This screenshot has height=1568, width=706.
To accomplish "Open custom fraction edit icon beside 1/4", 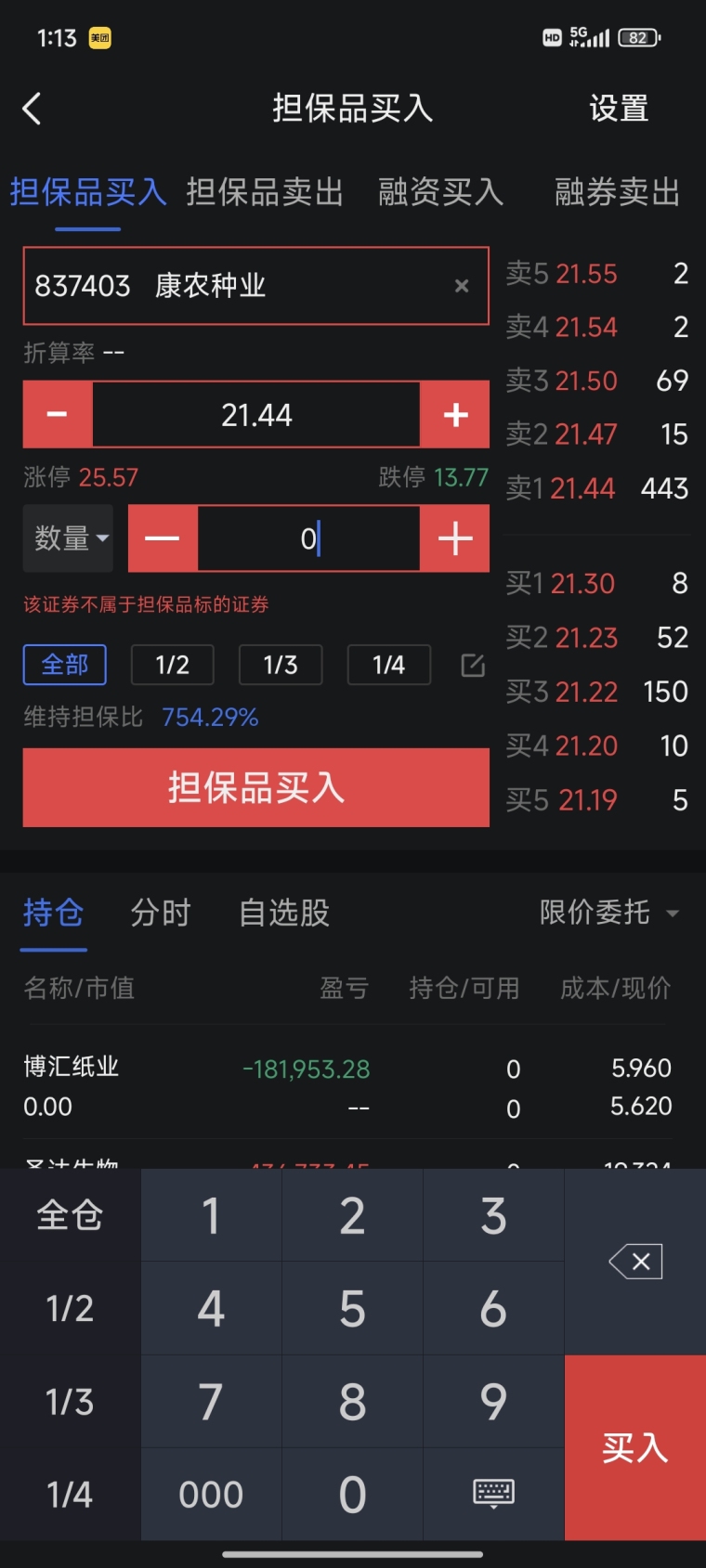I will coord(472,665).
